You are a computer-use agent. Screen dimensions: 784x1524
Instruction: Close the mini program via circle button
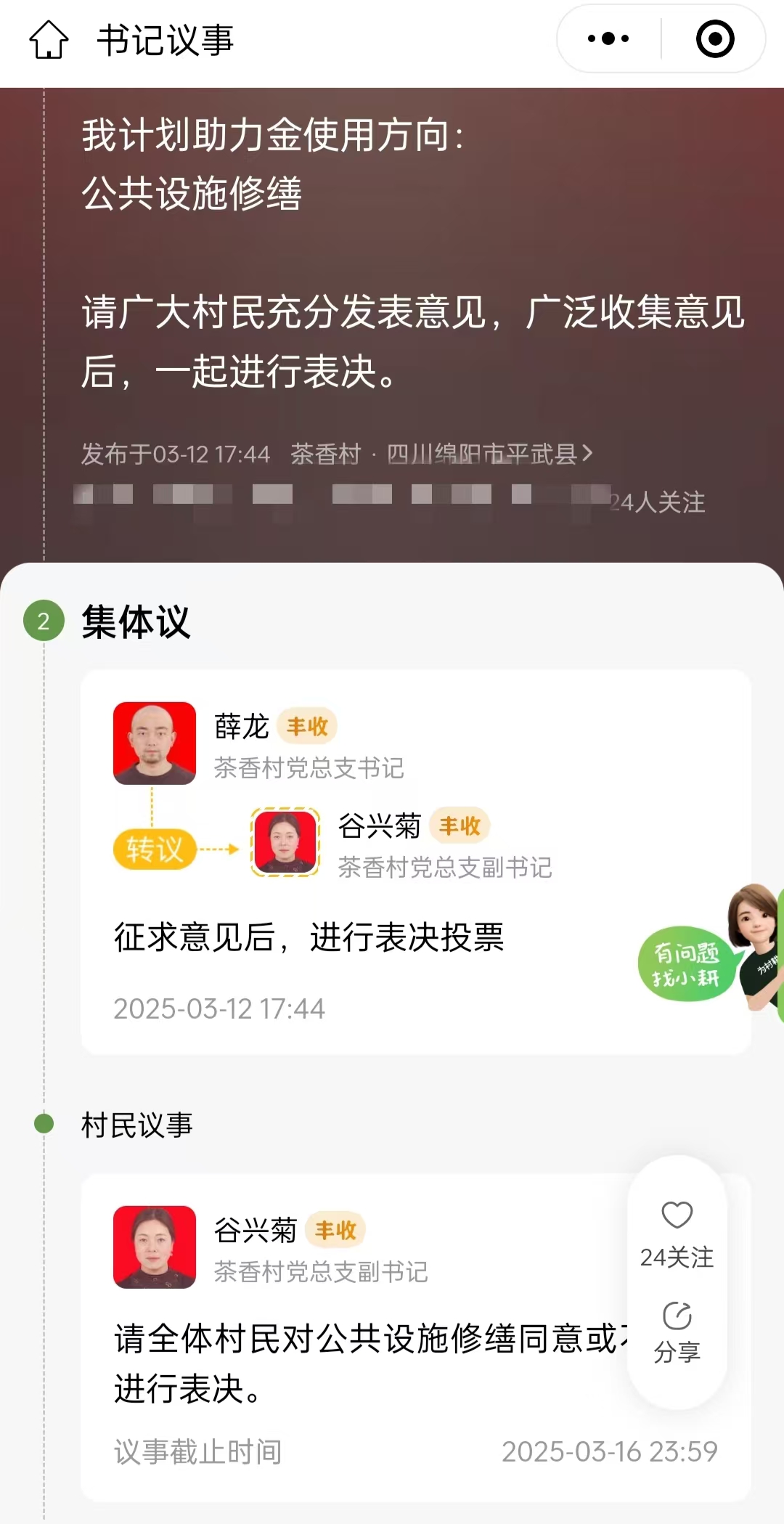(714, 39)
